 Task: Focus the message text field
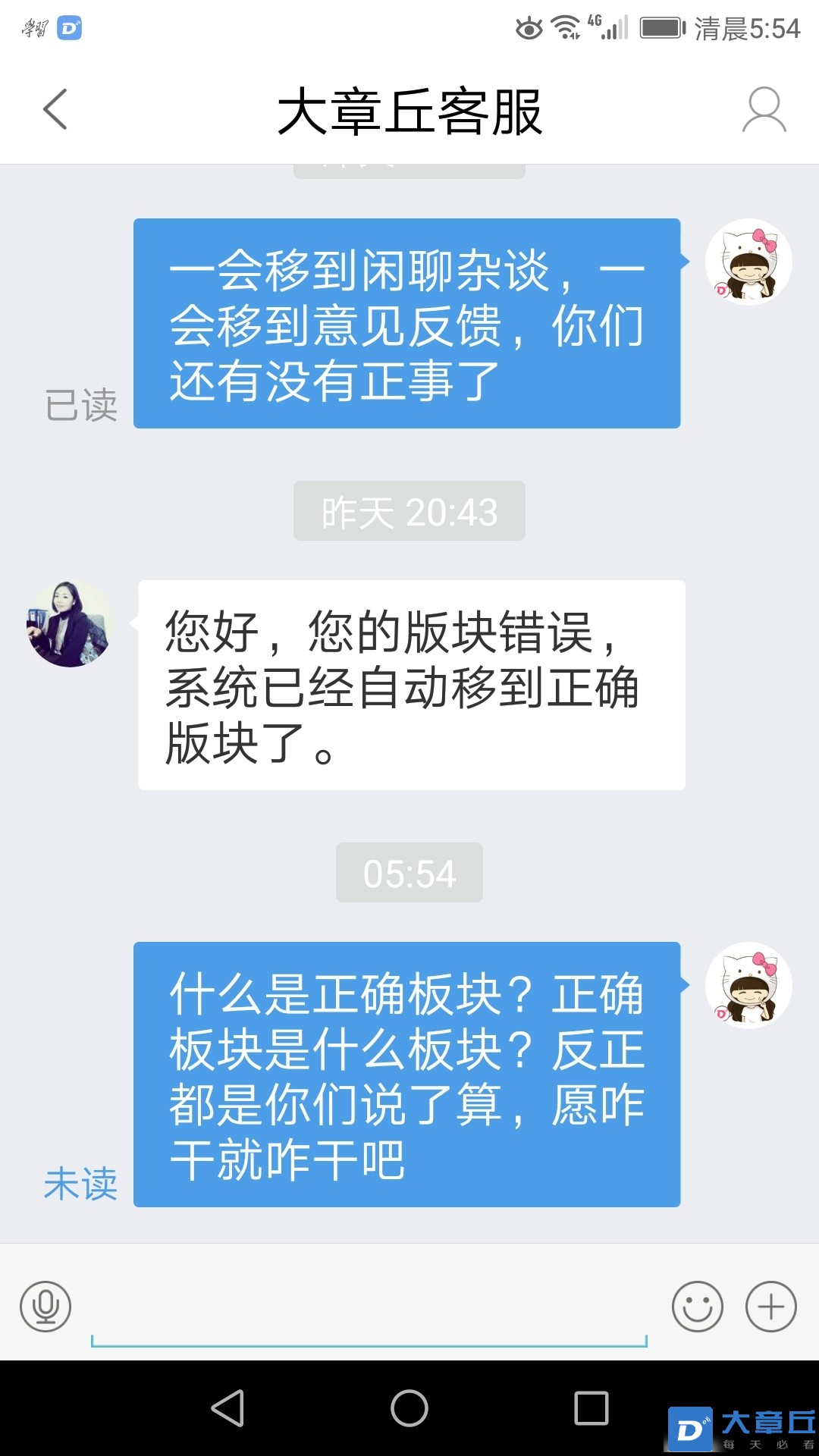click(369, 1312)
